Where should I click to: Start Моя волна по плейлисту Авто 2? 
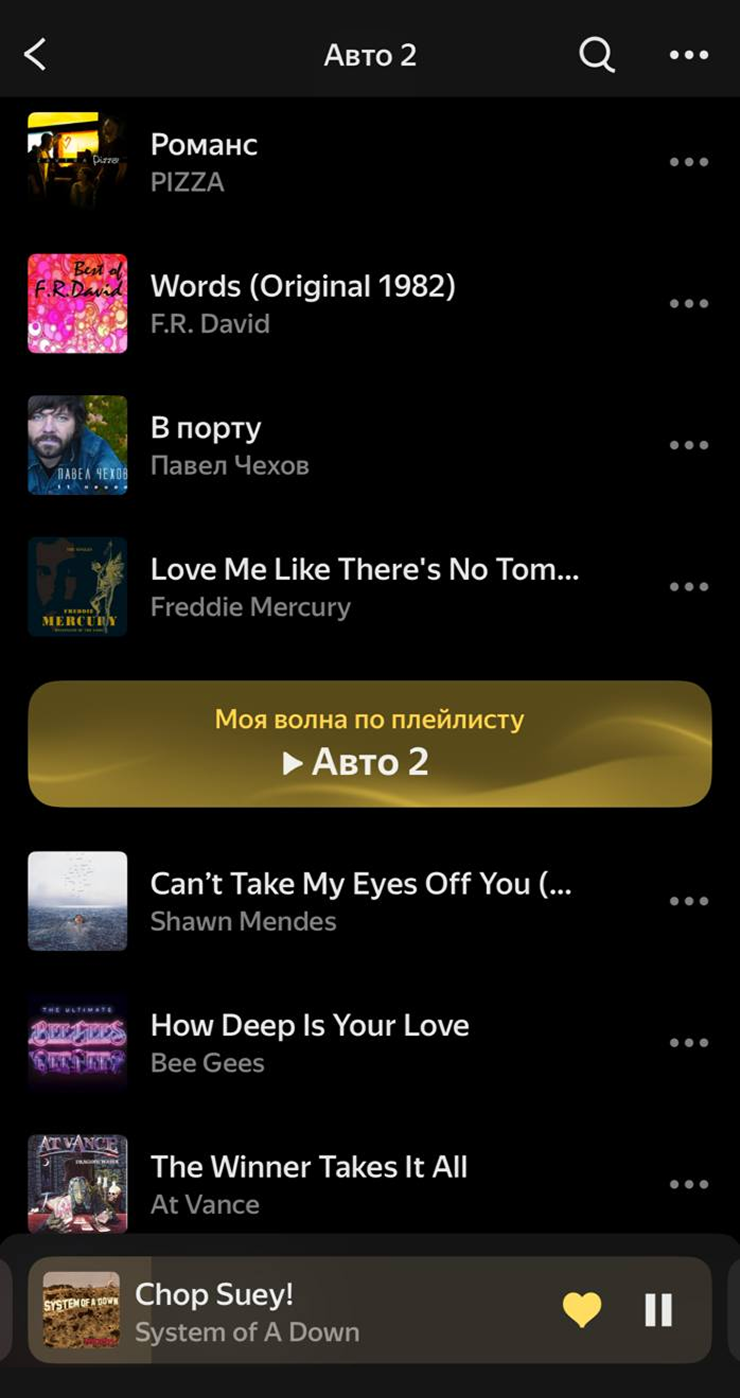370,744
